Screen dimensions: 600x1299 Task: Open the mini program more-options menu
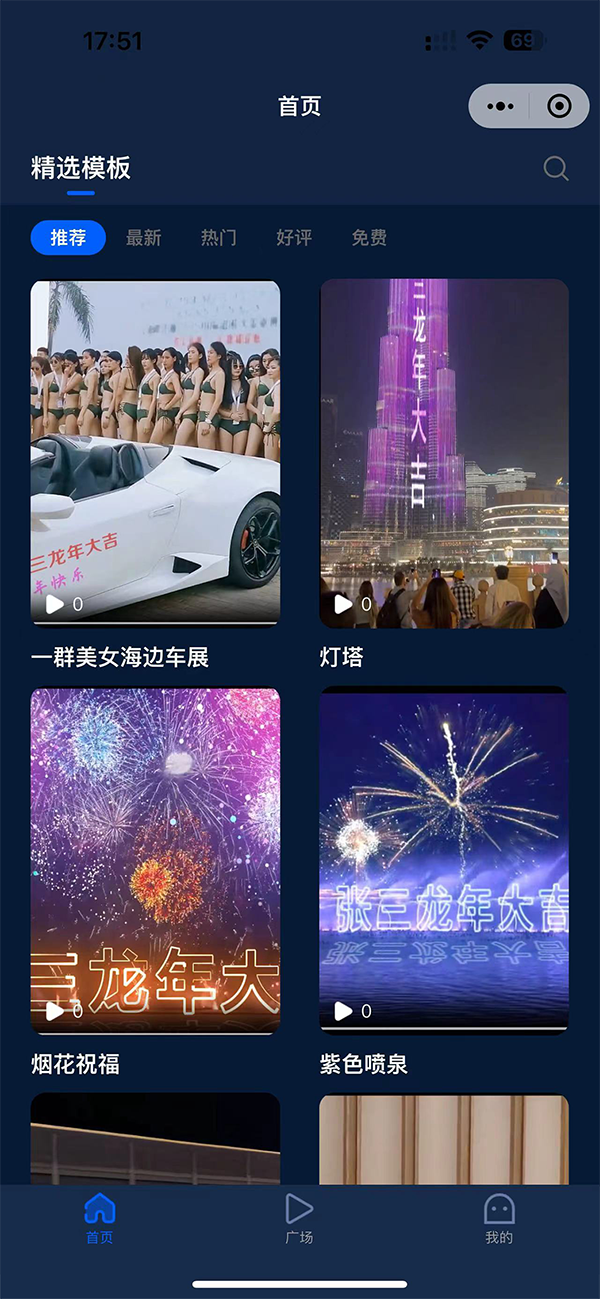[500, 106]
